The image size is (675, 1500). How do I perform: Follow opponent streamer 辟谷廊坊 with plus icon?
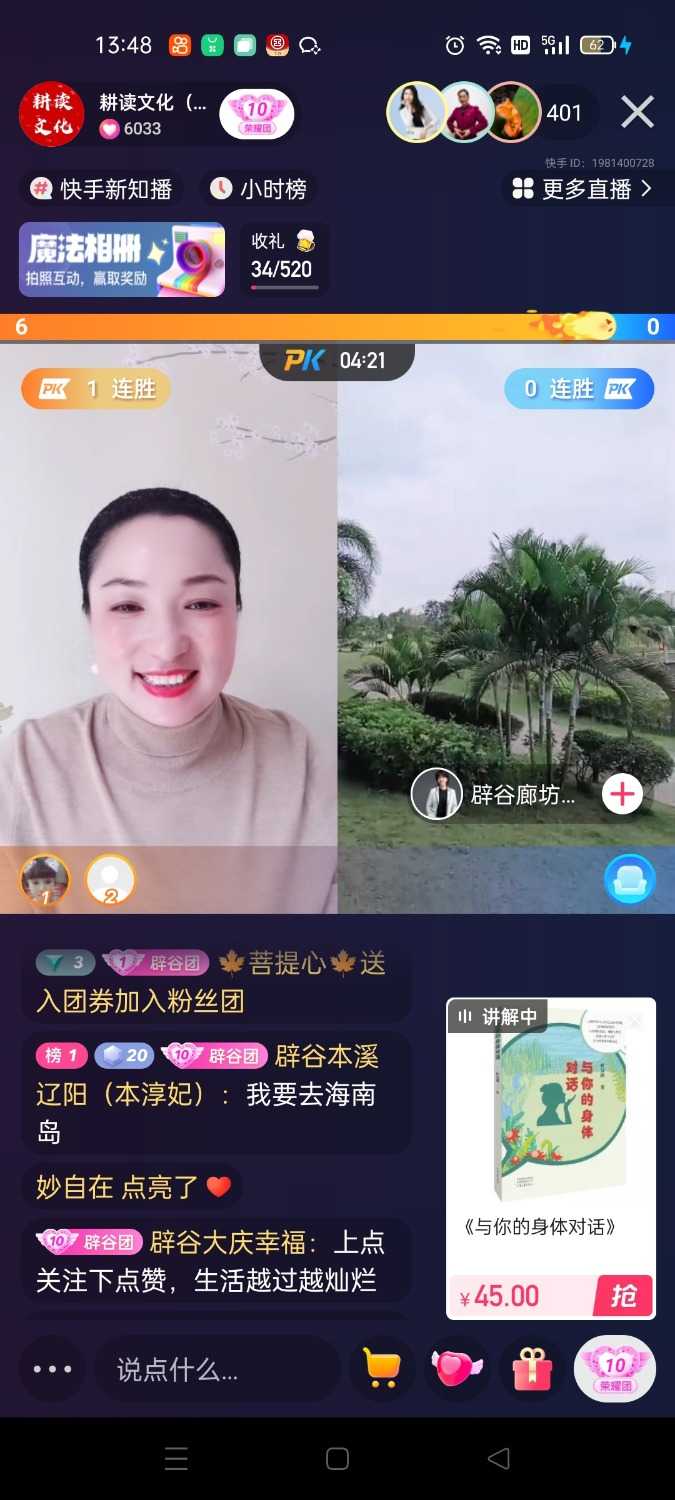click(622, 795)
